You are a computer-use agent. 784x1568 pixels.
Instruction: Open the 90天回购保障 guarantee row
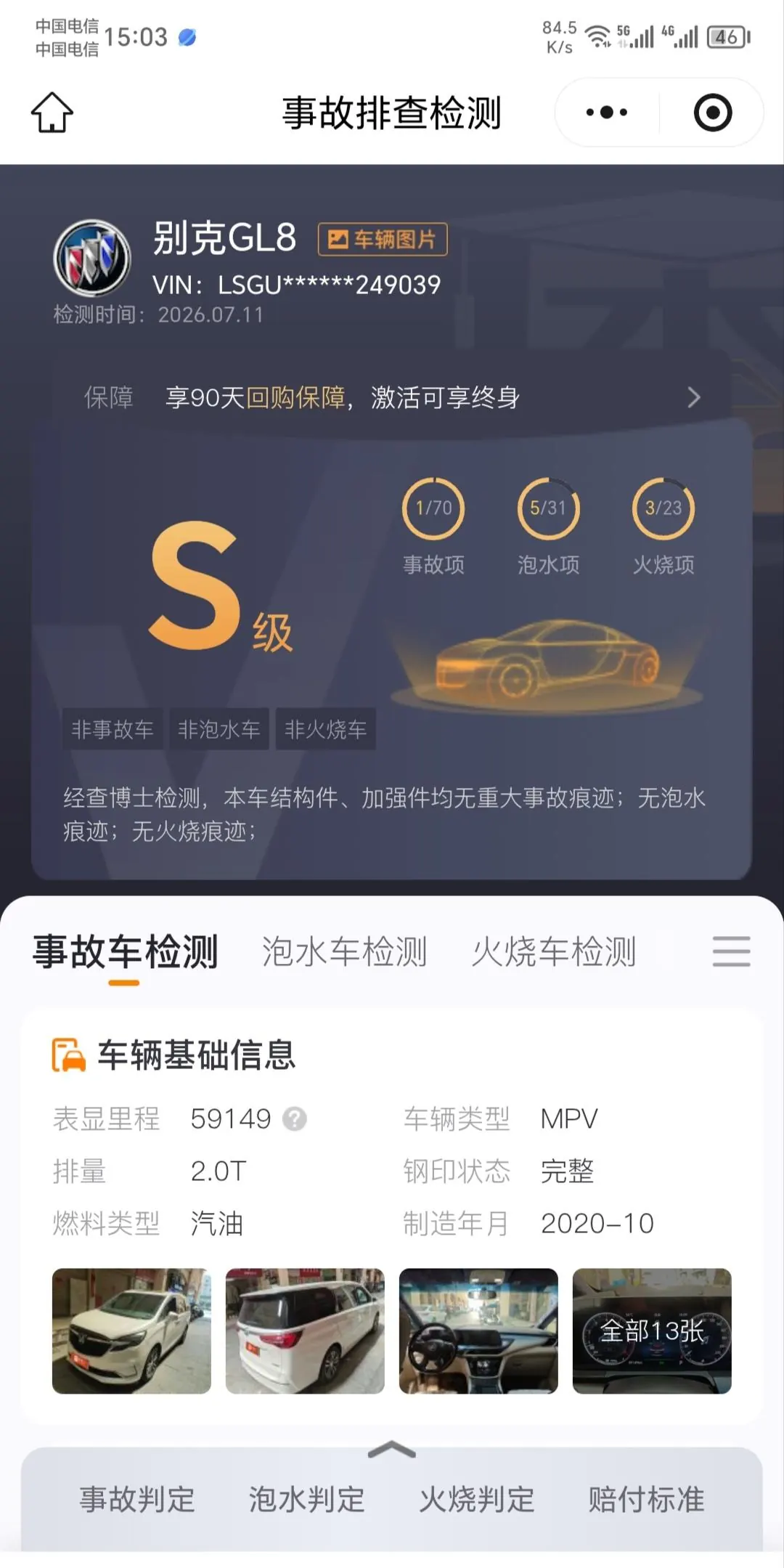(x=392, y=397)
